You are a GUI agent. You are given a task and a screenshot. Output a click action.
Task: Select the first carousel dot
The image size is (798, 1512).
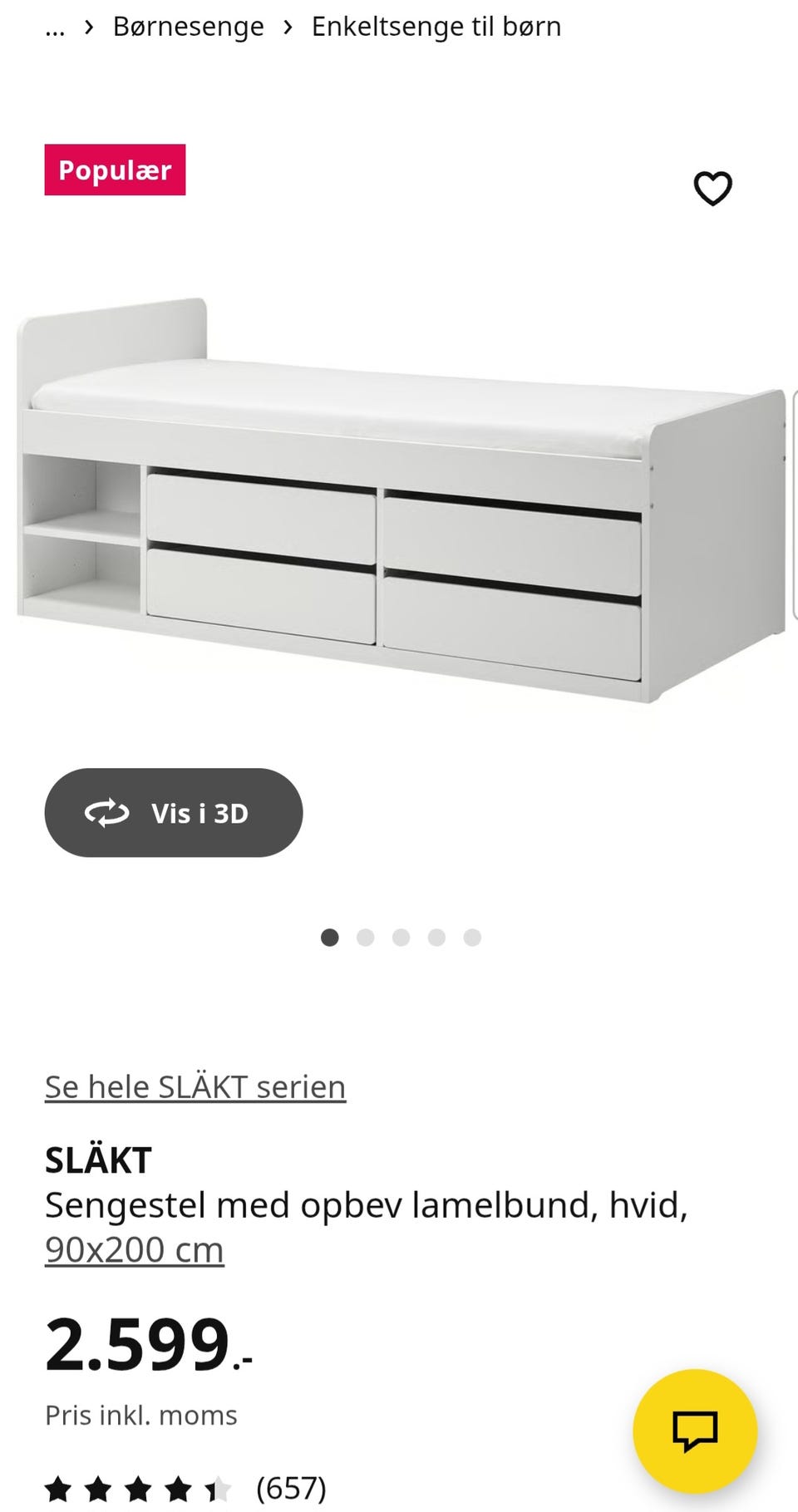(x=330, y=937)
